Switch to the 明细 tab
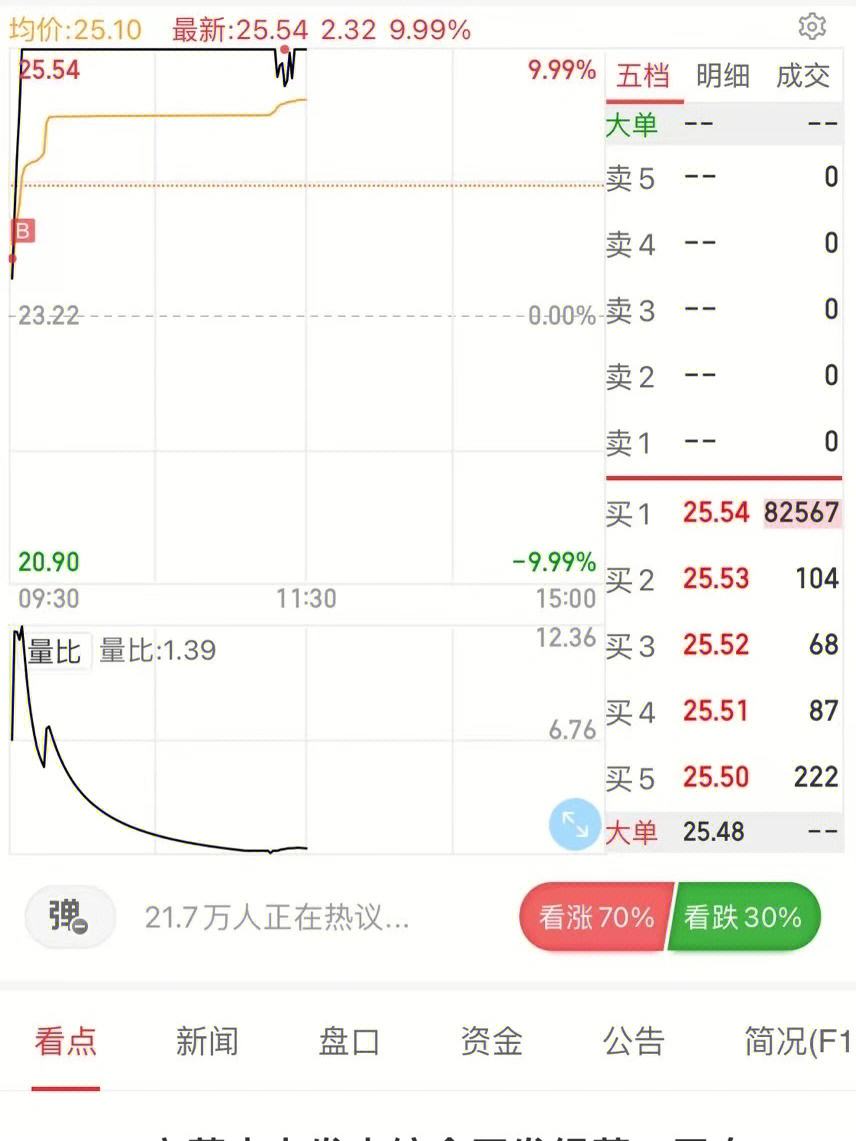The width and height of the screenshot is (856, 1141). pyautogui.click(x=723, y=76)
